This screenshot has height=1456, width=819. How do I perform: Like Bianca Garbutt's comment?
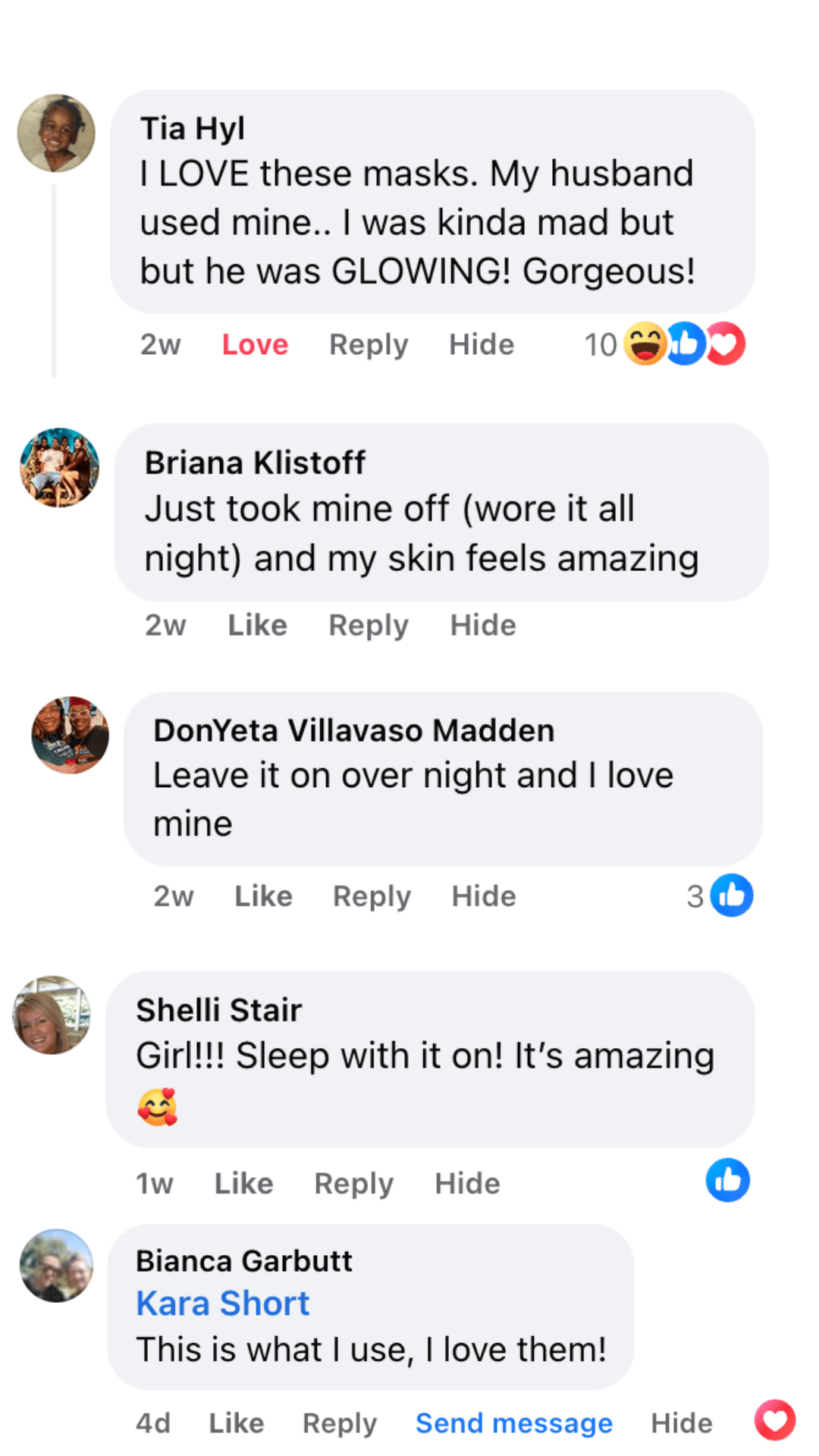pyautogui.click(x=236, y=1423)
